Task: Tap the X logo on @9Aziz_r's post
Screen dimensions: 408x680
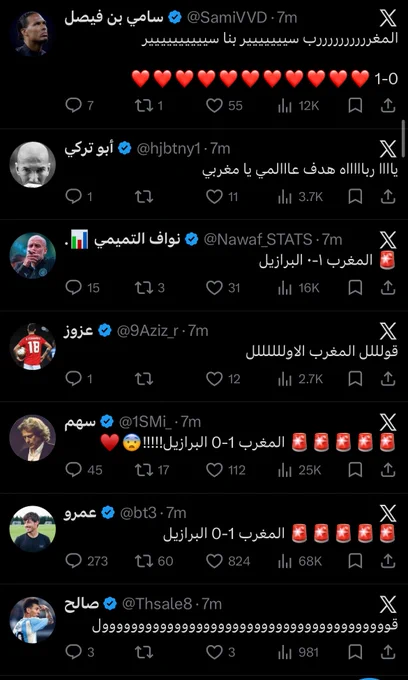Action: pos(388,331)
